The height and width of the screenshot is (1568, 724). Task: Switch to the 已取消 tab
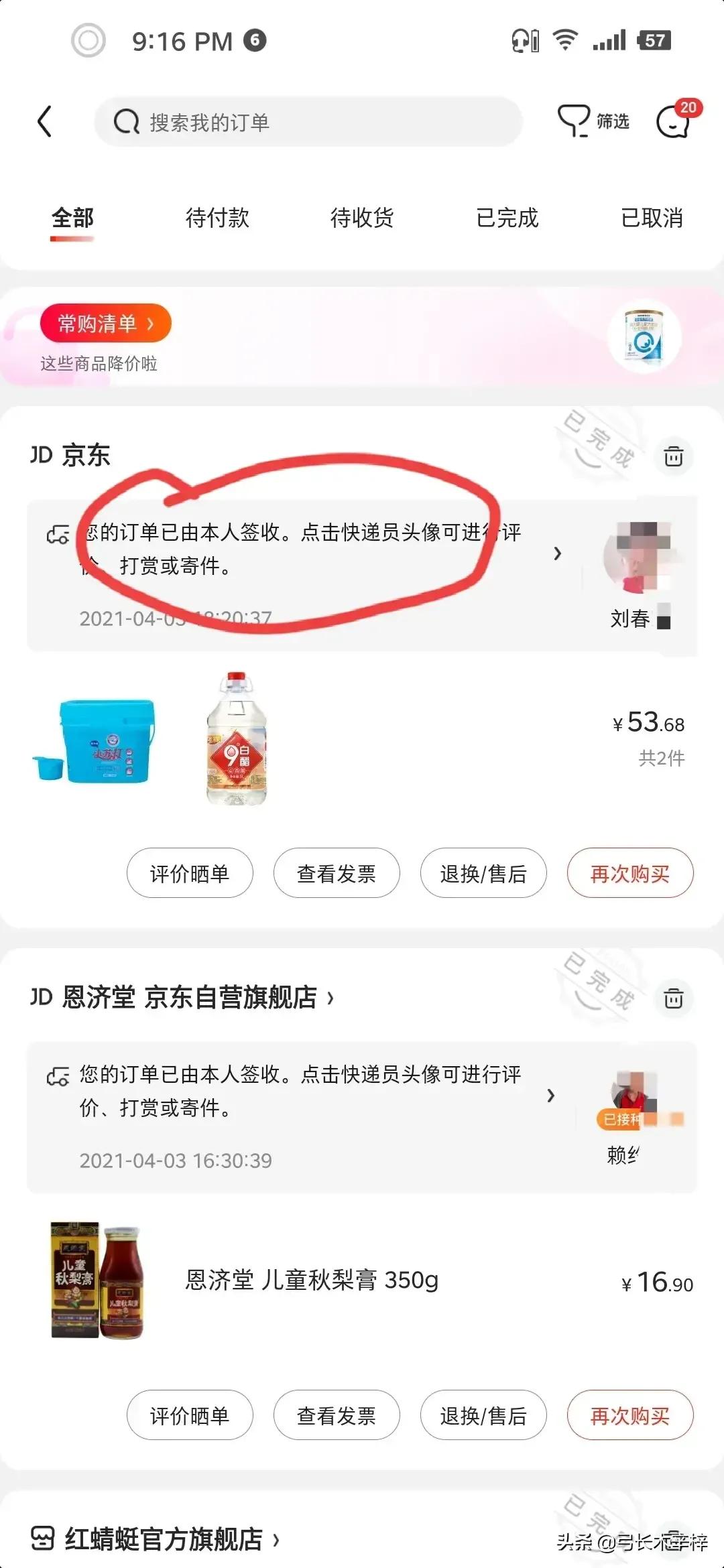click(x=652, y=218)
